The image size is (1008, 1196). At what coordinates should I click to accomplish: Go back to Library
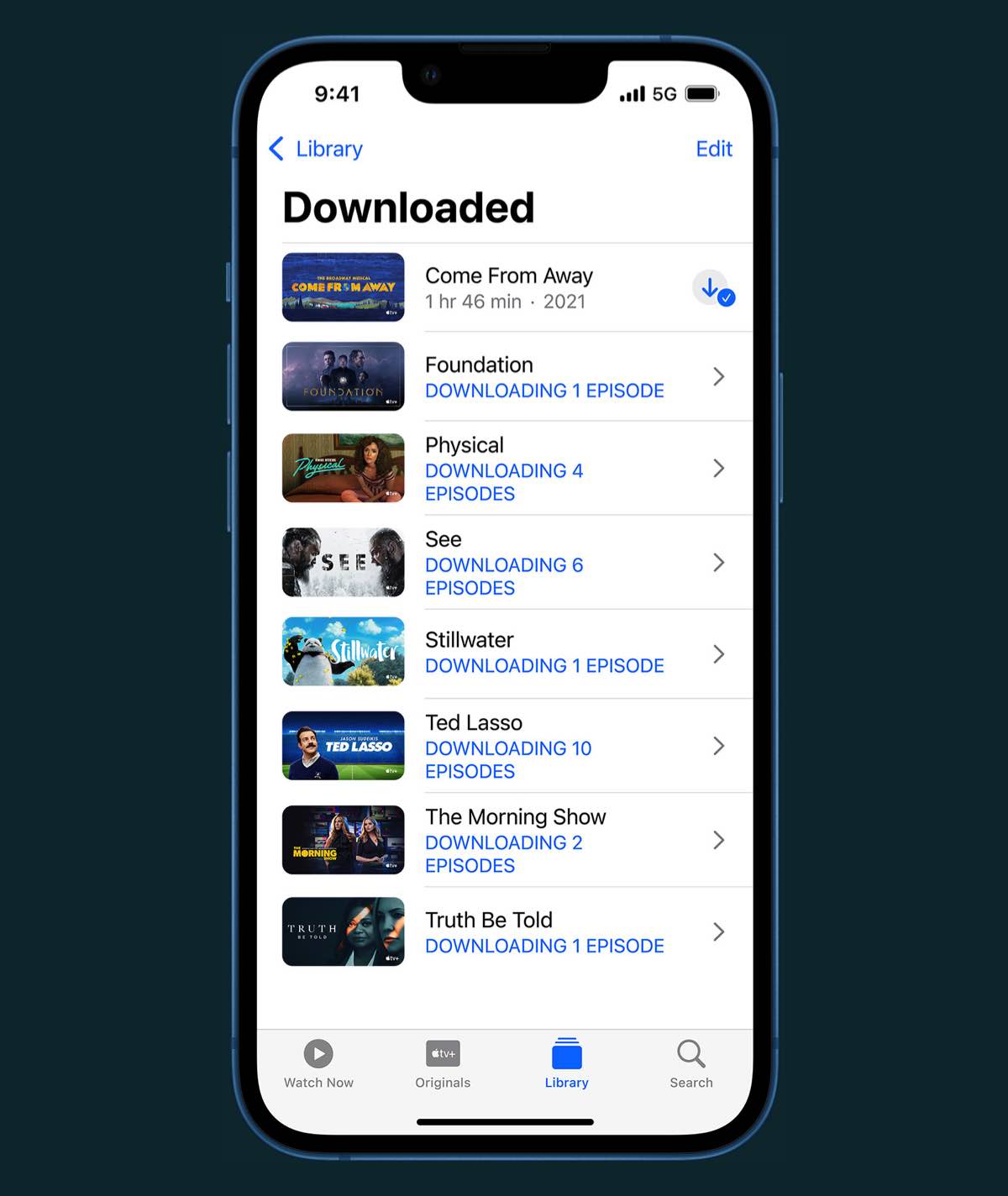[316, 149]
